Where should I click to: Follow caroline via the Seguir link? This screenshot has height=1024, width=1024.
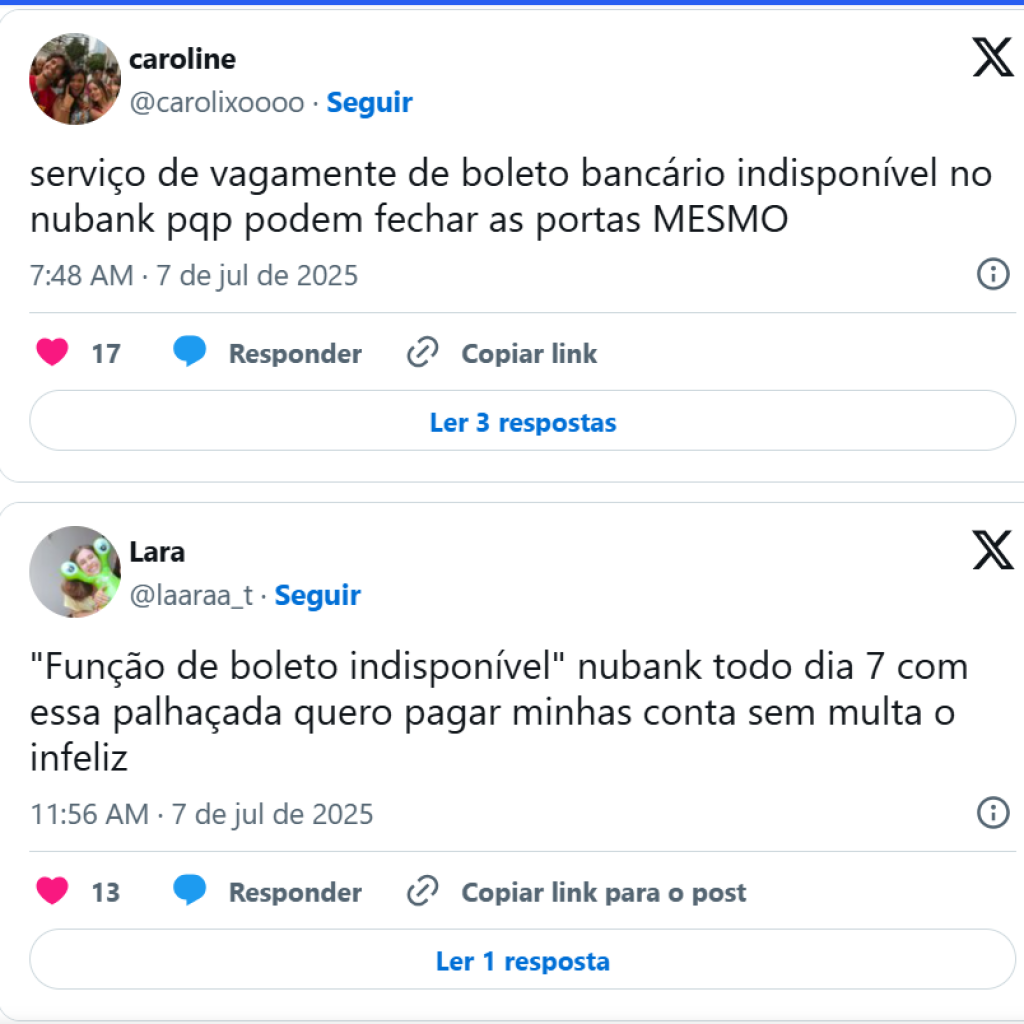point(369,103)
